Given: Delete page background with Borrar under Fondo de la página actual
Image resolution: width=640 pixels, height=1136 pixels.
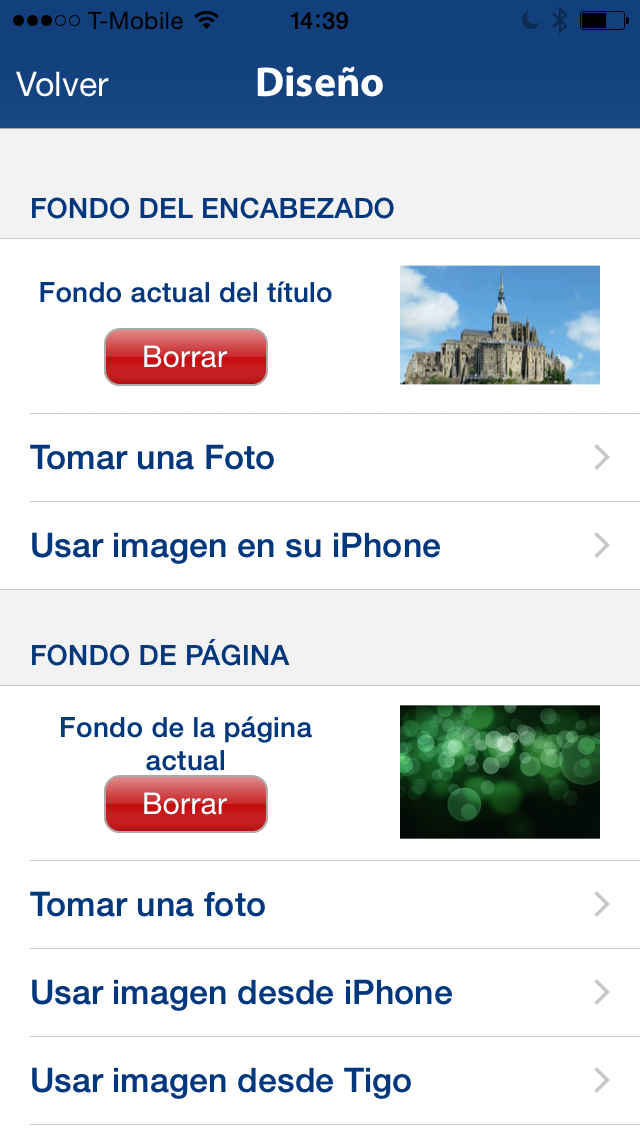Looking at the screenshot, I should [x=186, y=804].
